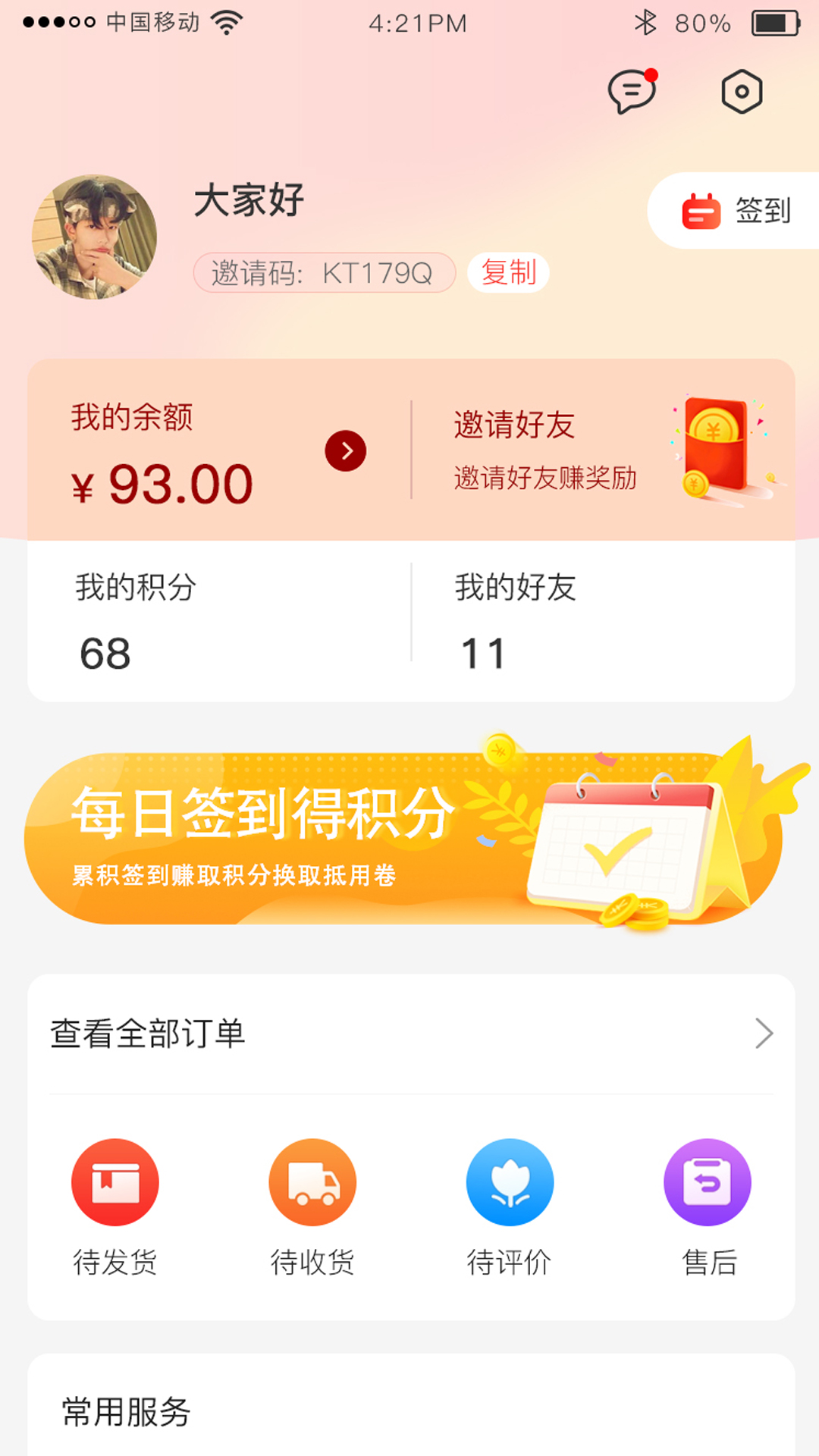Expand 查看全部订单 via its chevron
This screenshot has height=1456, width=819.
[x=766, y=1031]
